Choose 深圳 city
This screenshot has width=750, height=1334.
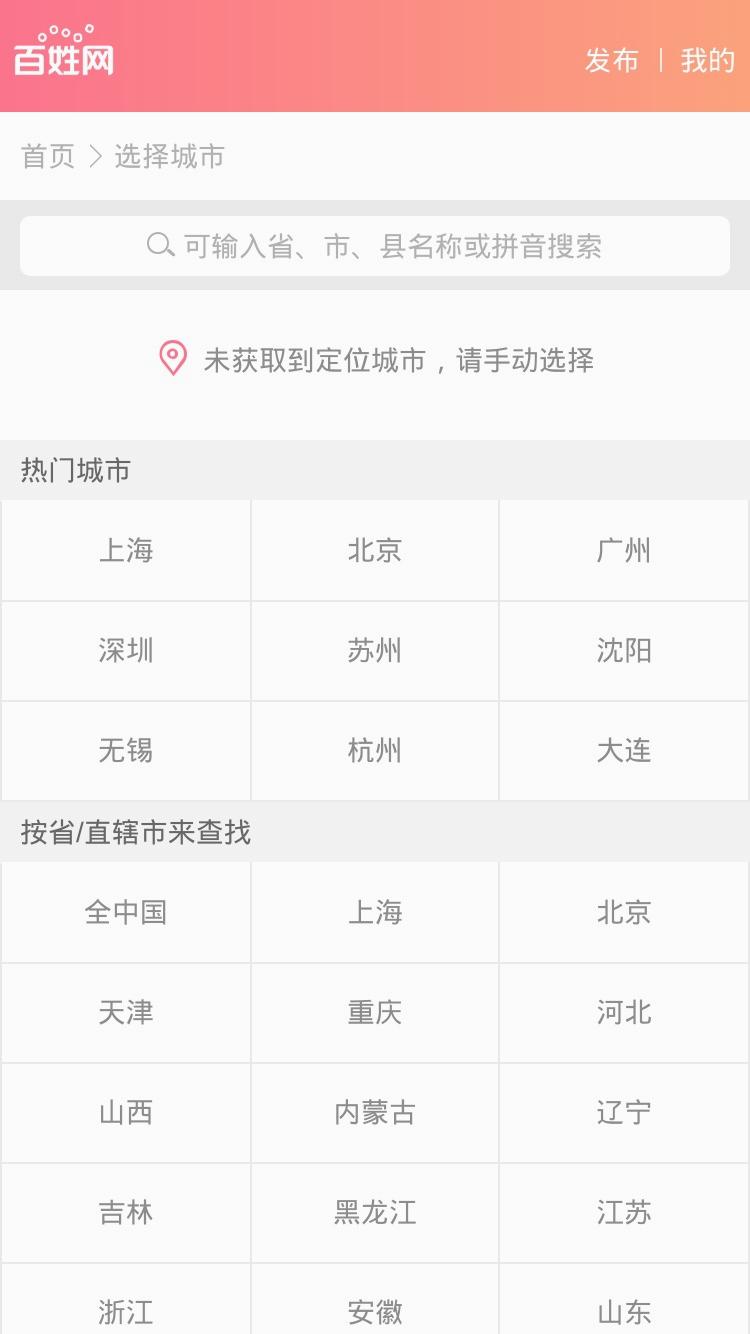(x=126, y=651)
